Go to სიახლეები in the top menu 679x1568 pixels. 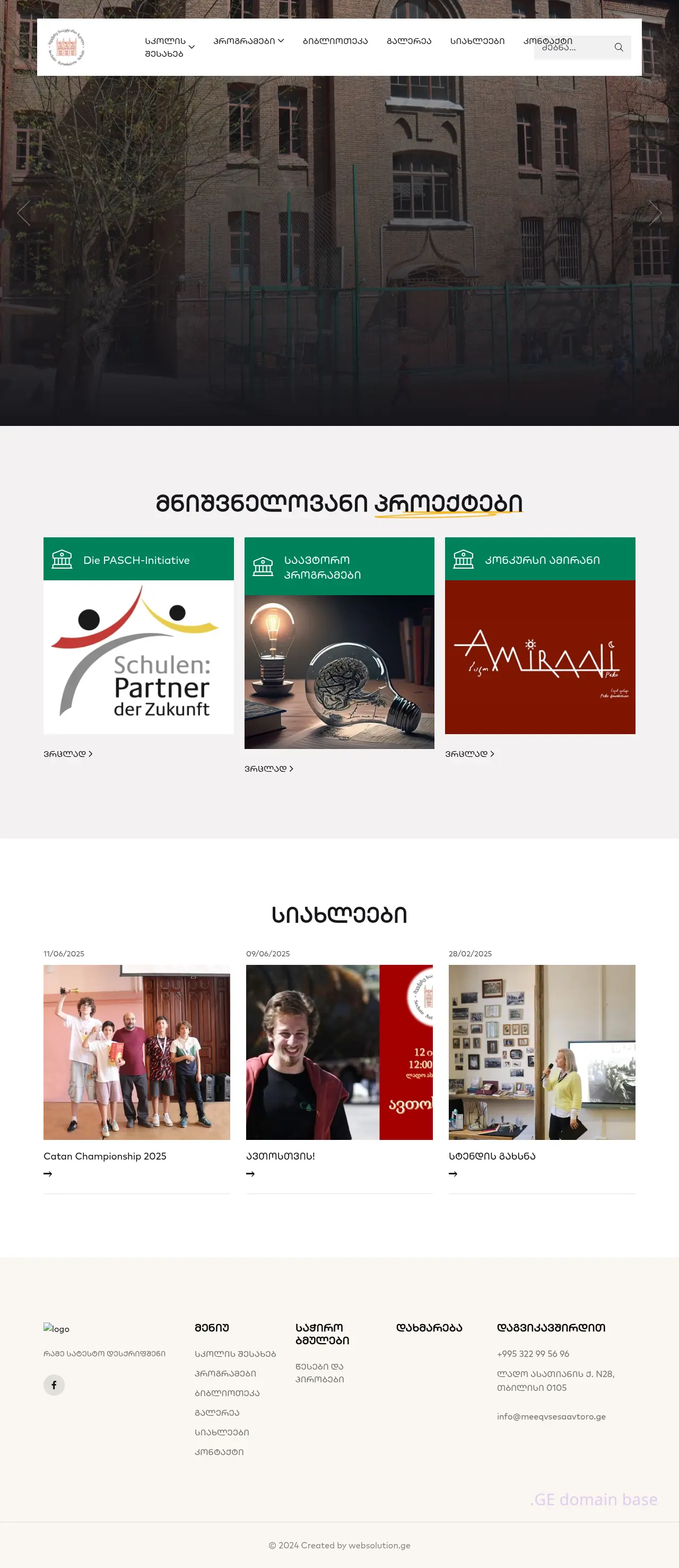pos(477,41)
